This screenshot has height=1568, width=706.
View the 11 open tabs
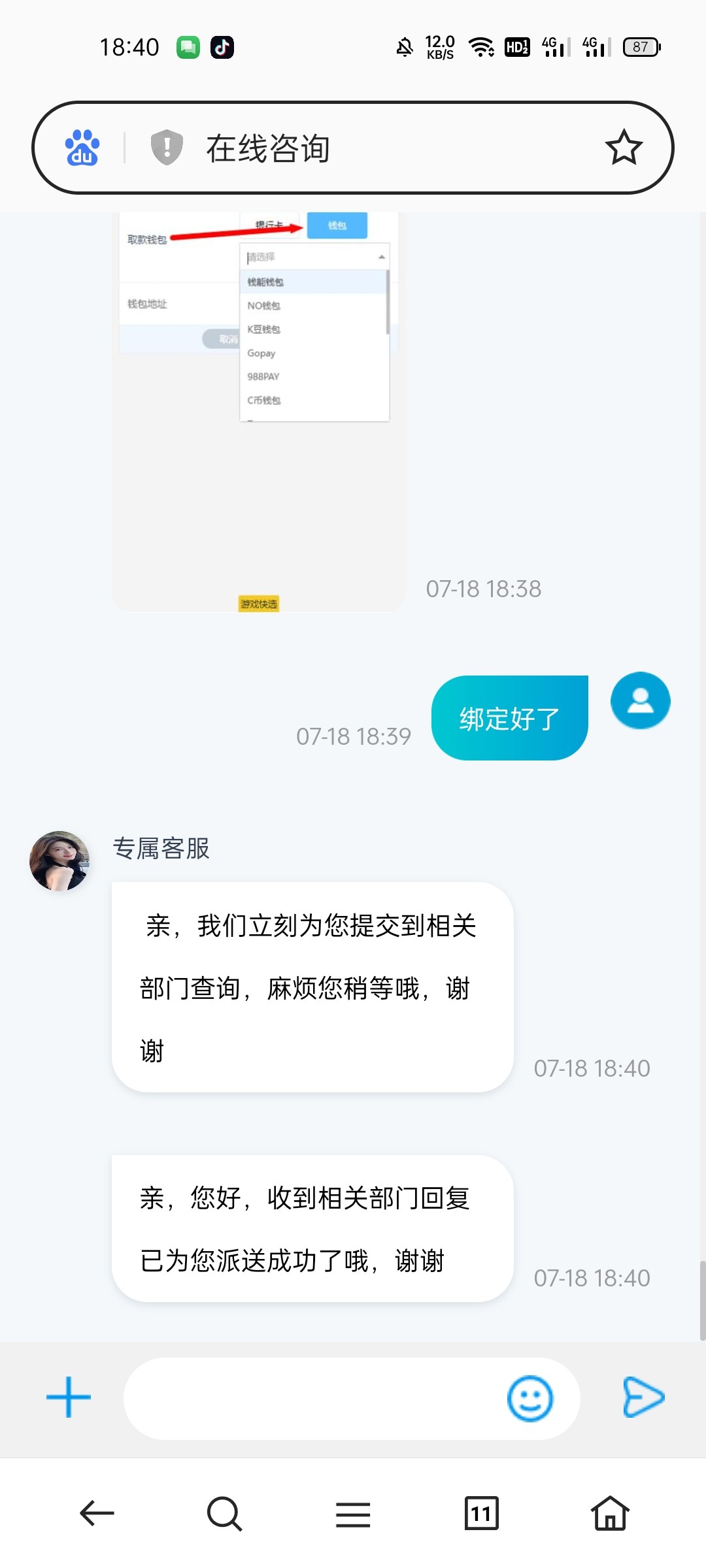click(482, 1513)
